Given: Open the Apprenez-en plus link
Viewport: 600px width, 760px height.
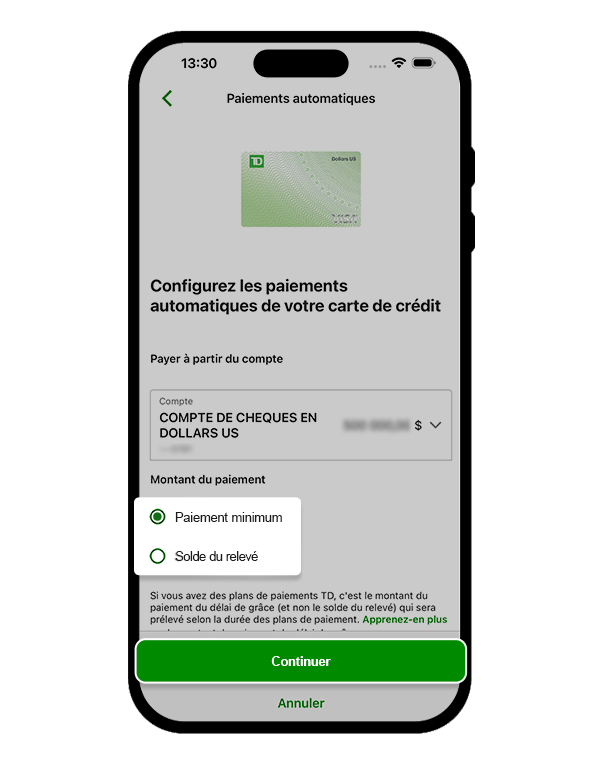Looking at the screenshot, I should tap(404, 620).
